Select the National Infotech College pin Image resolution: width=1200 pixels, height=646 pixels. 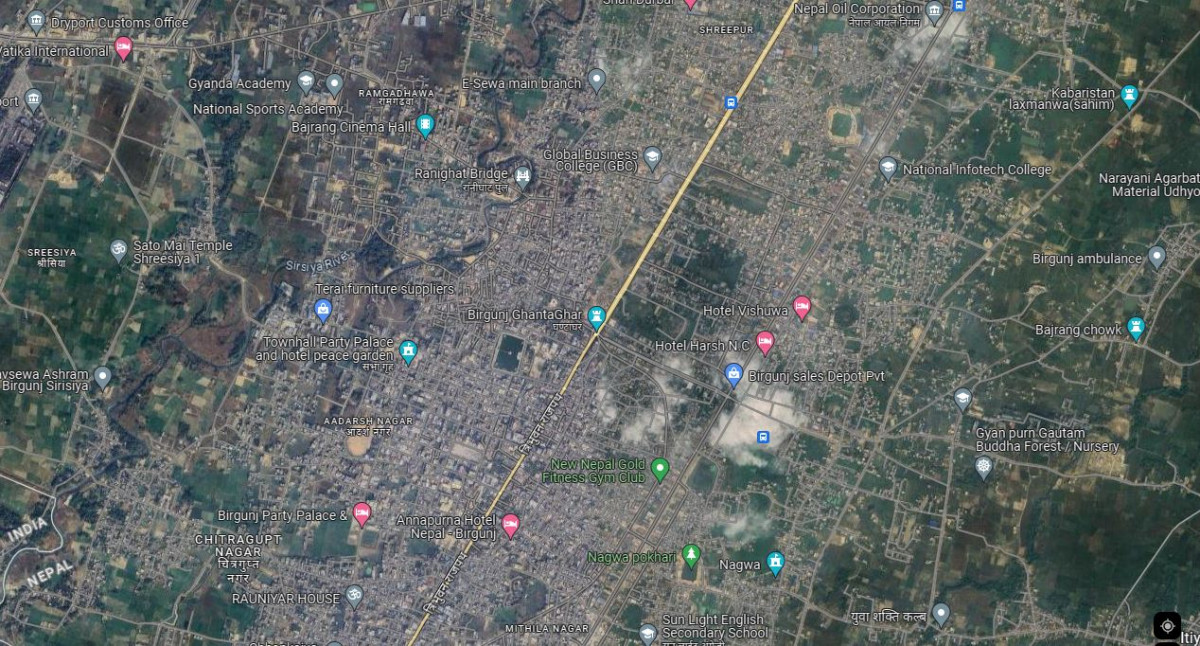pos(888,167)
